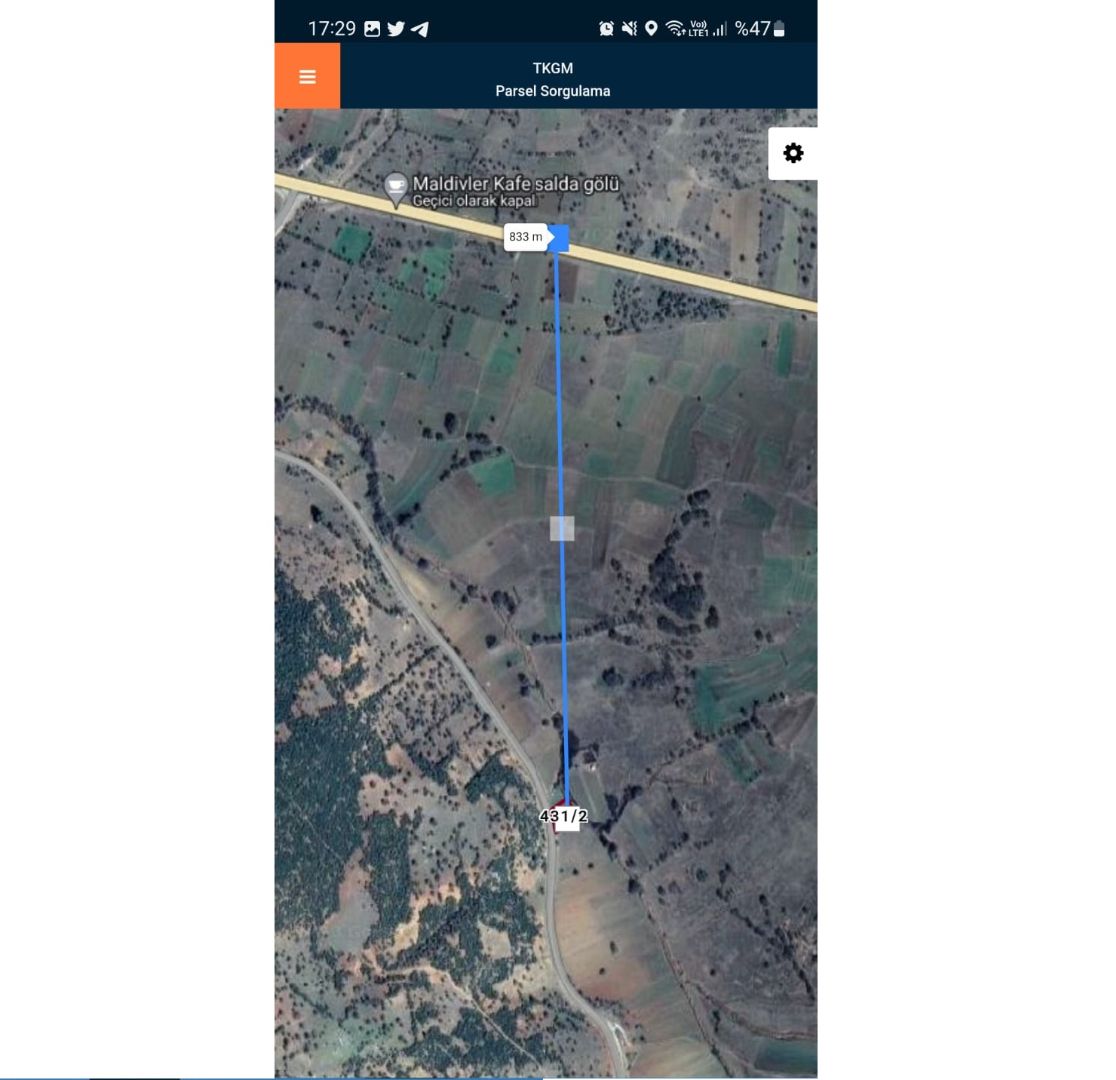
Task: Tap the midpoint handle of the measurement line
Action: (562, 528)
